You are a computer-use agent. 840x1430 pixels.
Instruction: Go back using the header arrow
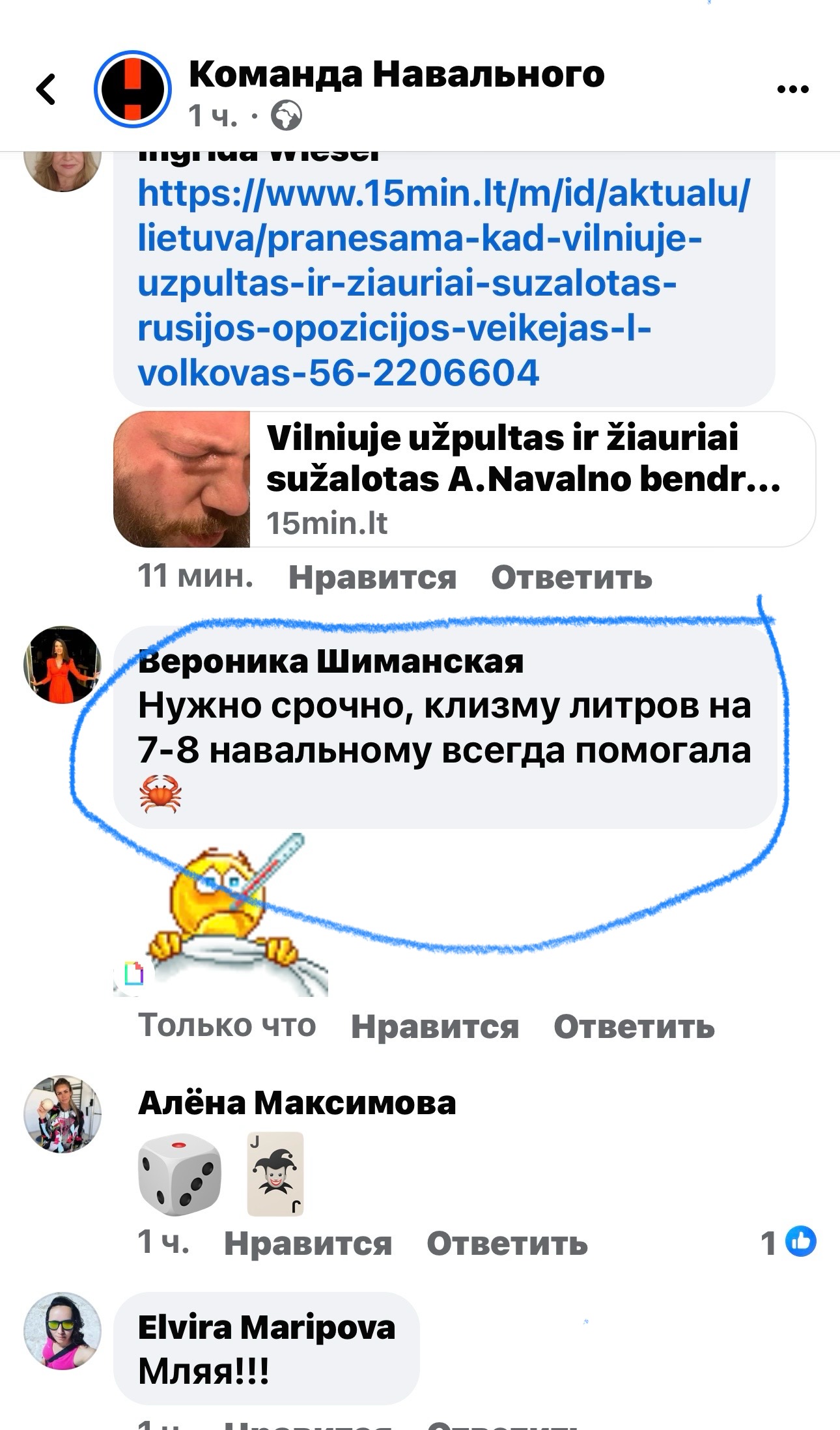46,89
